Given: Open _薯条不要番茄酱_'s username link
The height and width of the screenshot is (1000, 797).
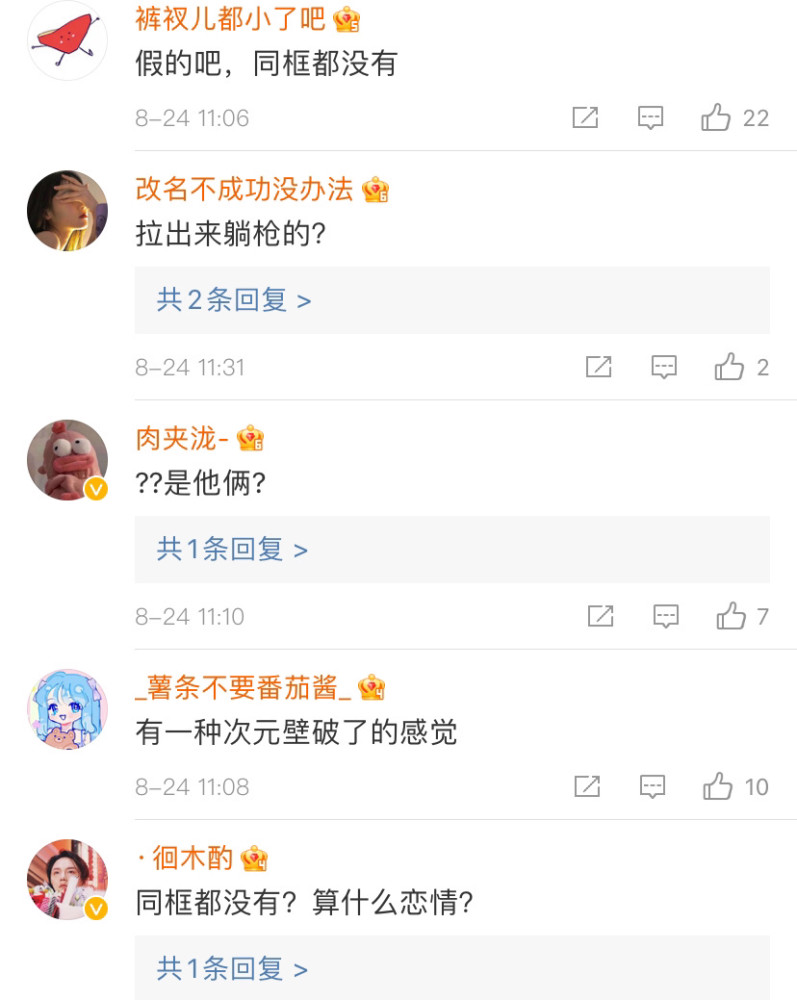Looking at the screenshot, I should click(x=243, y=688).
